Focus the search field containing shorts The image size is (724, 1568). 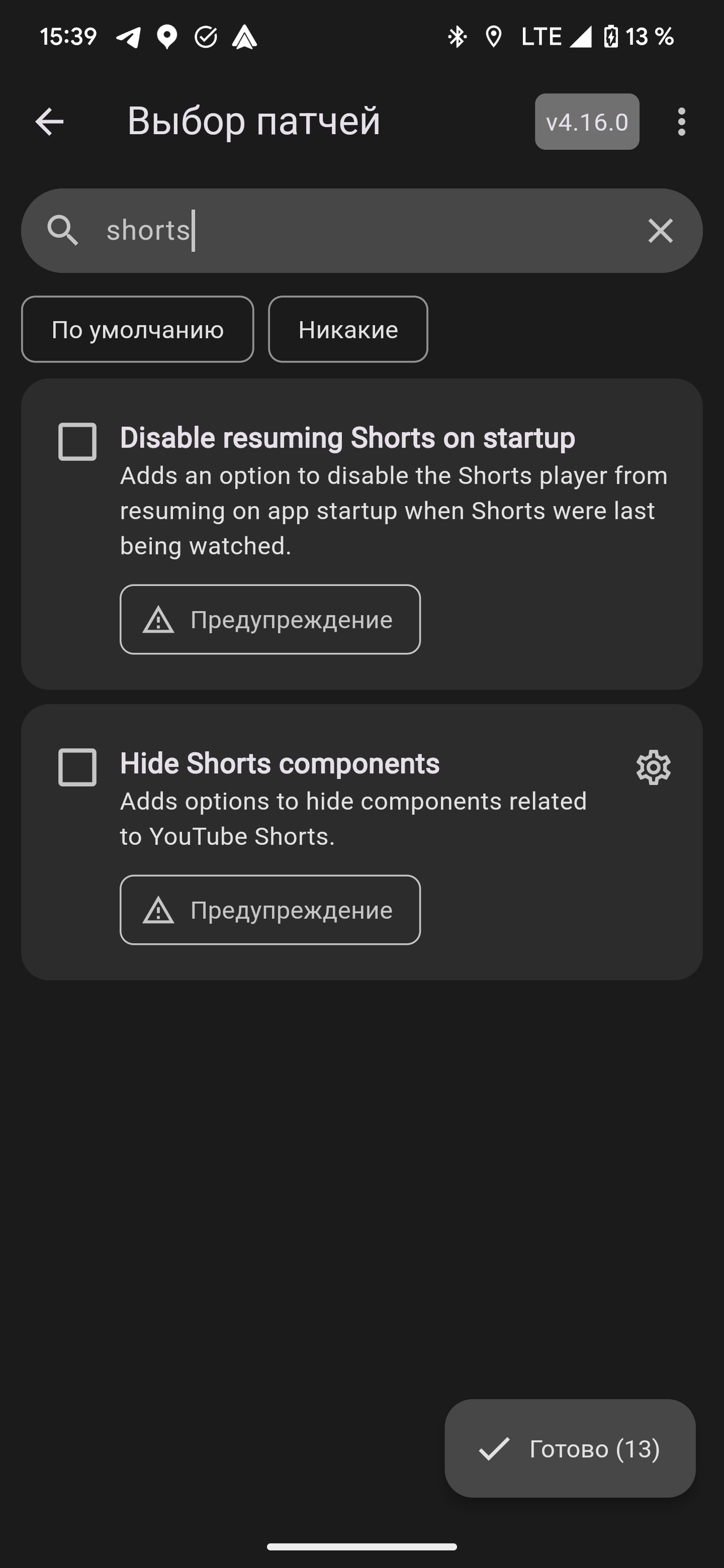361,231
